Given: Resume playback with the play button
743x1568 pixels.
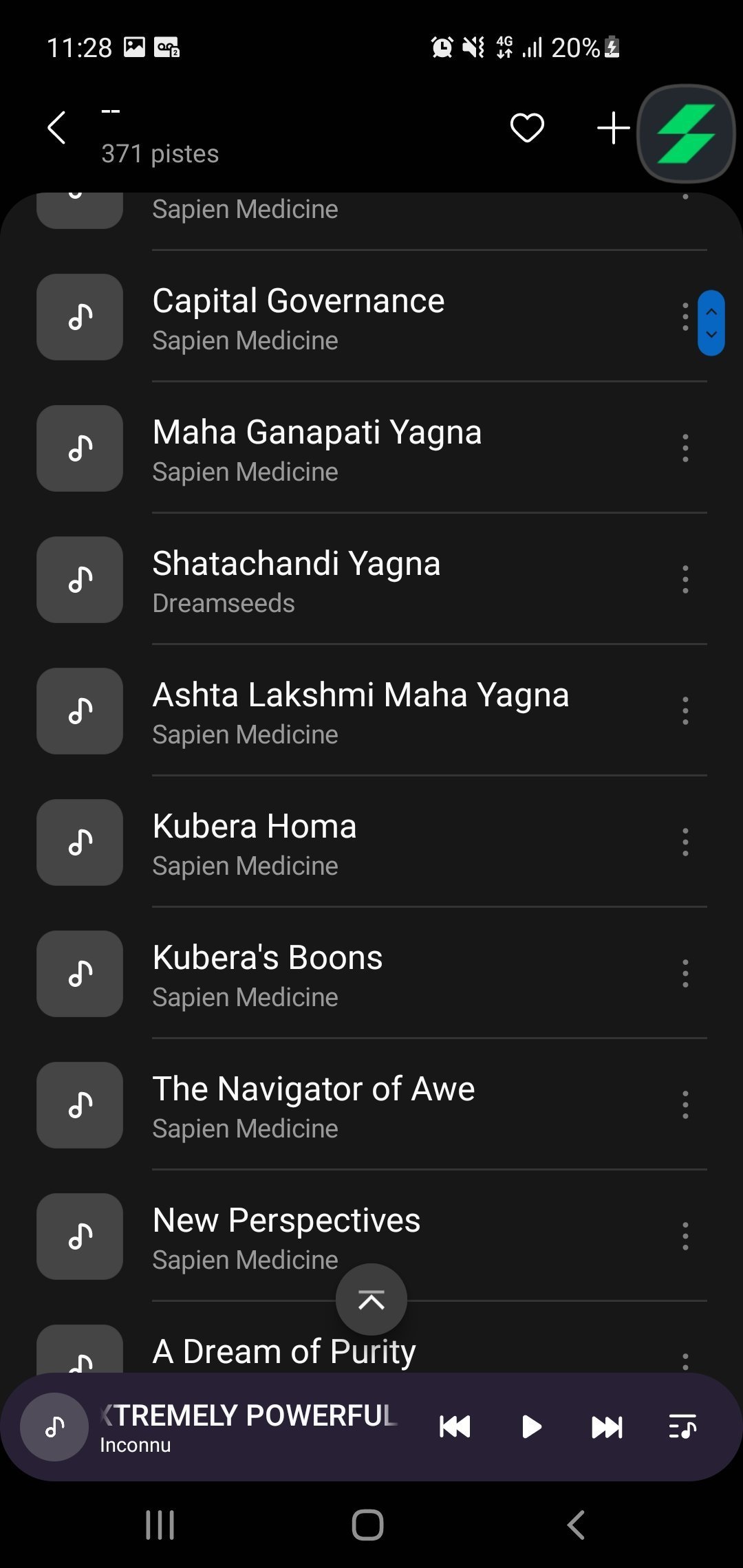Looking at the screenshot, I should click(531, 1427).
